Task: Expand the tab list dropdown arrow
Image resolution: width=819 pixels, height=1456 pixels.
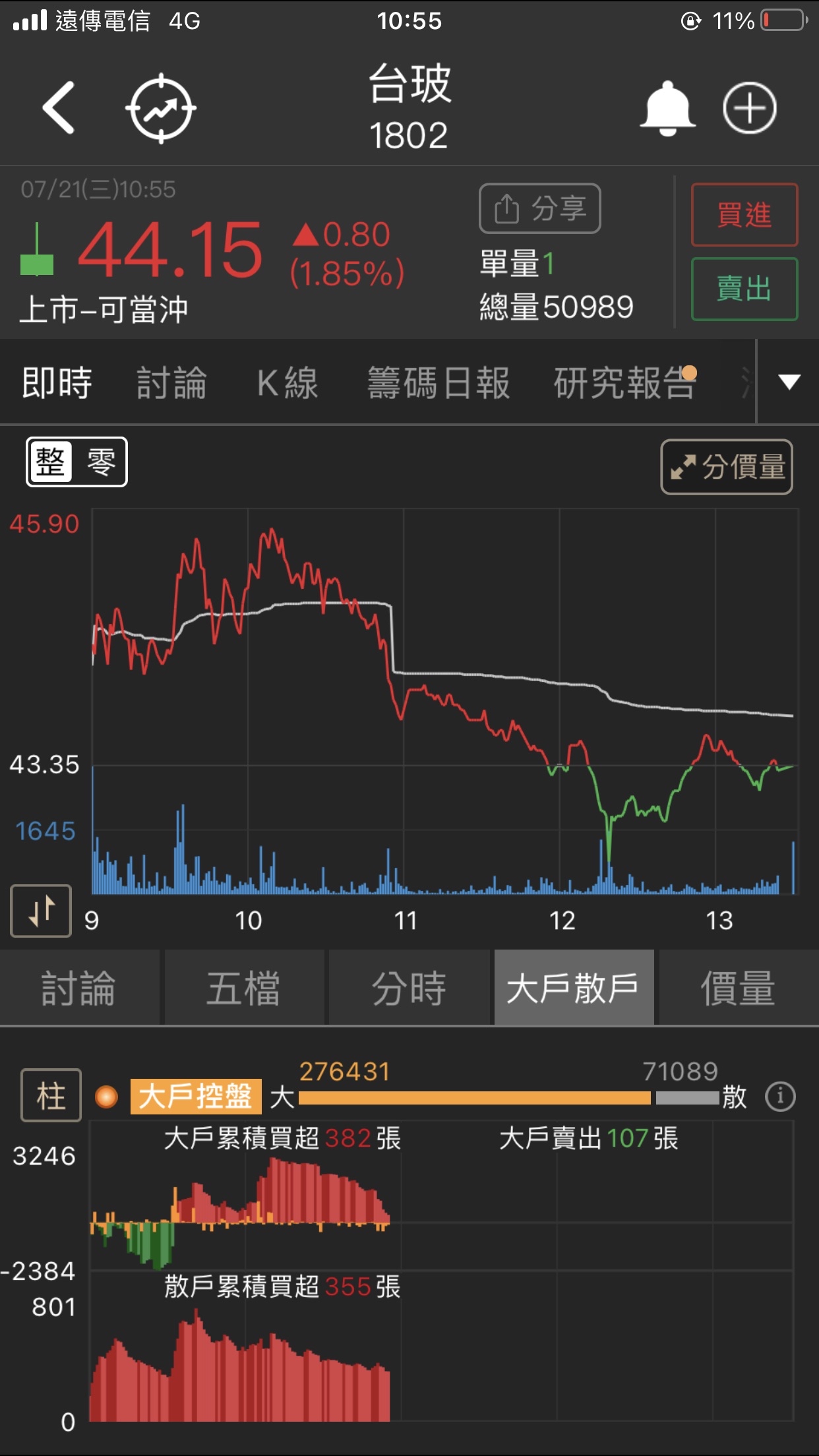Action: tap(789, 382)
